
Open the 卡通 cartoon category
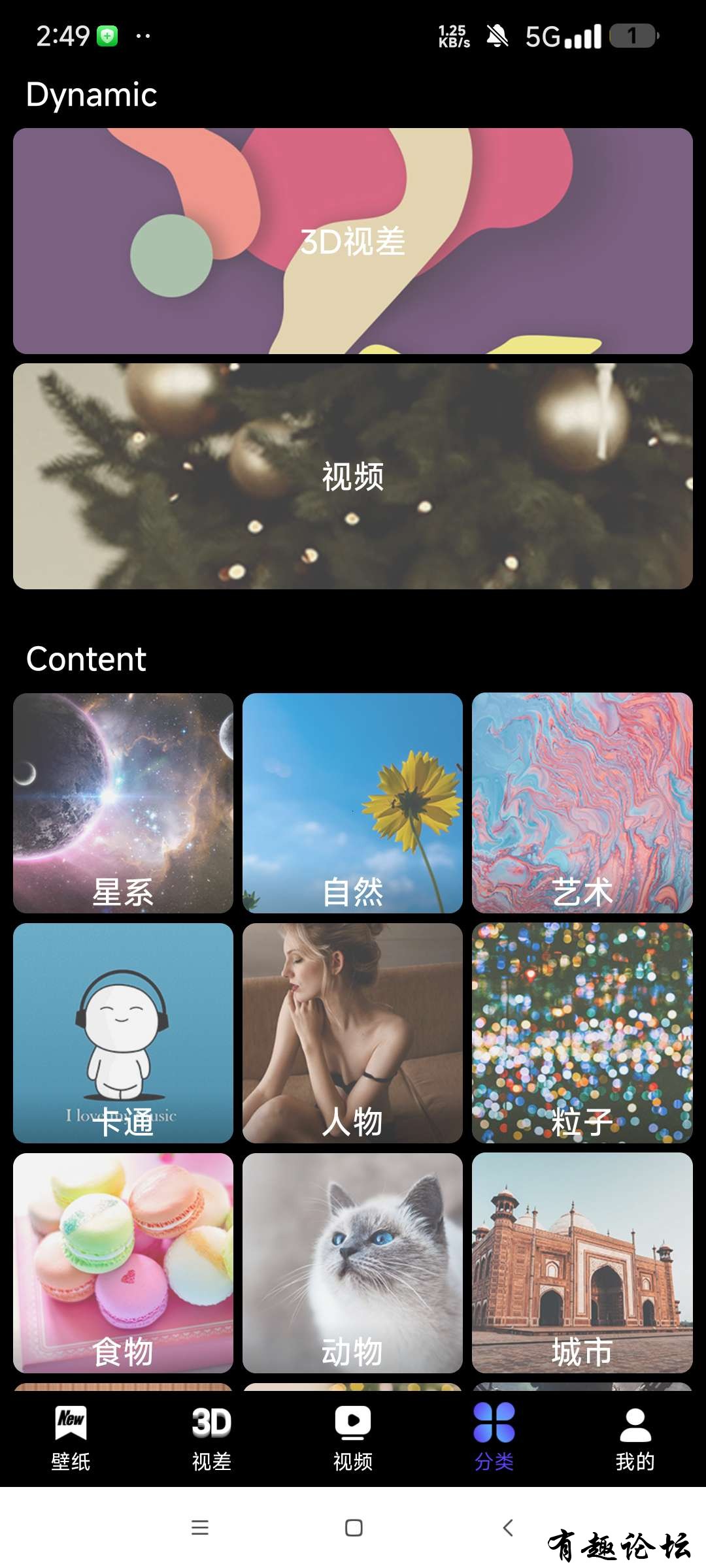pos(123,1033)
